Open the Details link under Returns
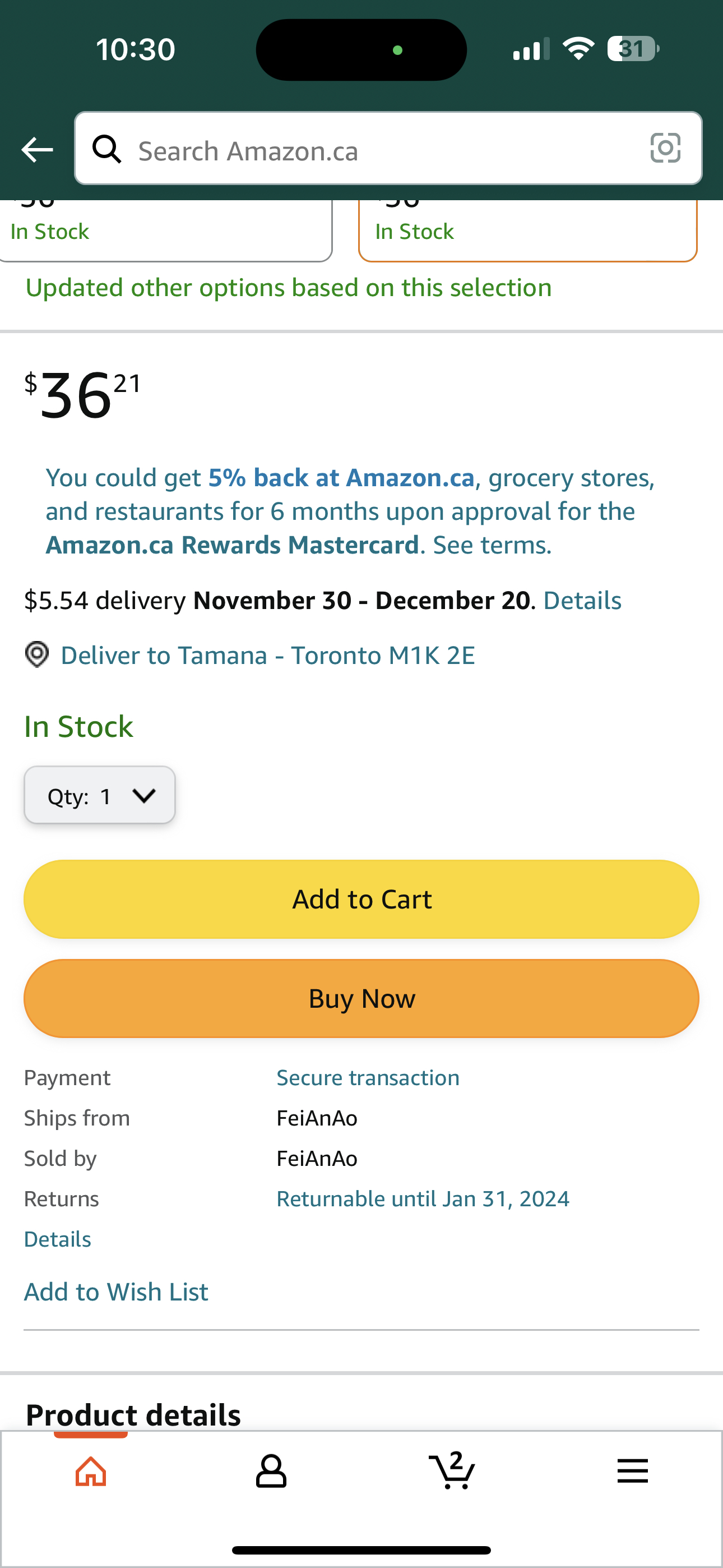 [58, 1239]
